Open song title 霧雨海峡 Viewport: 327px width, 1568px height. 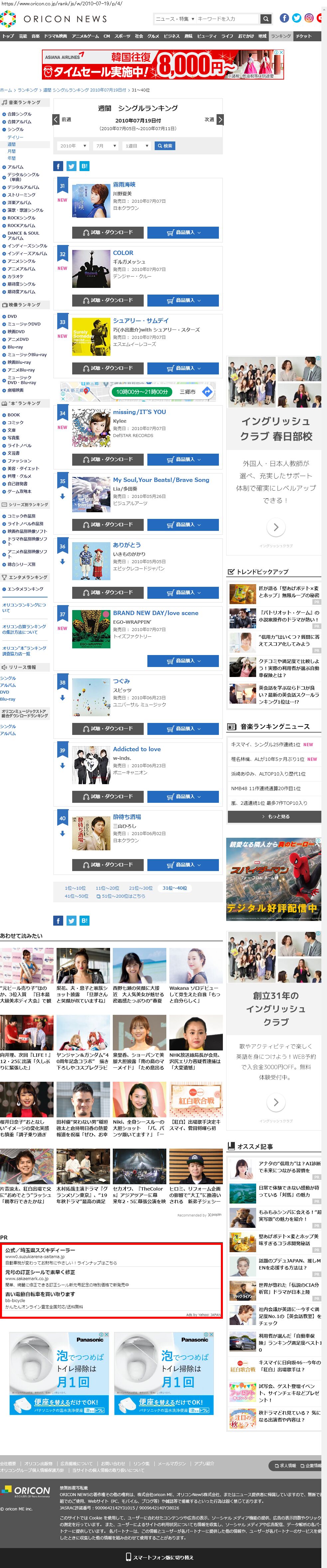coord(124,184)
